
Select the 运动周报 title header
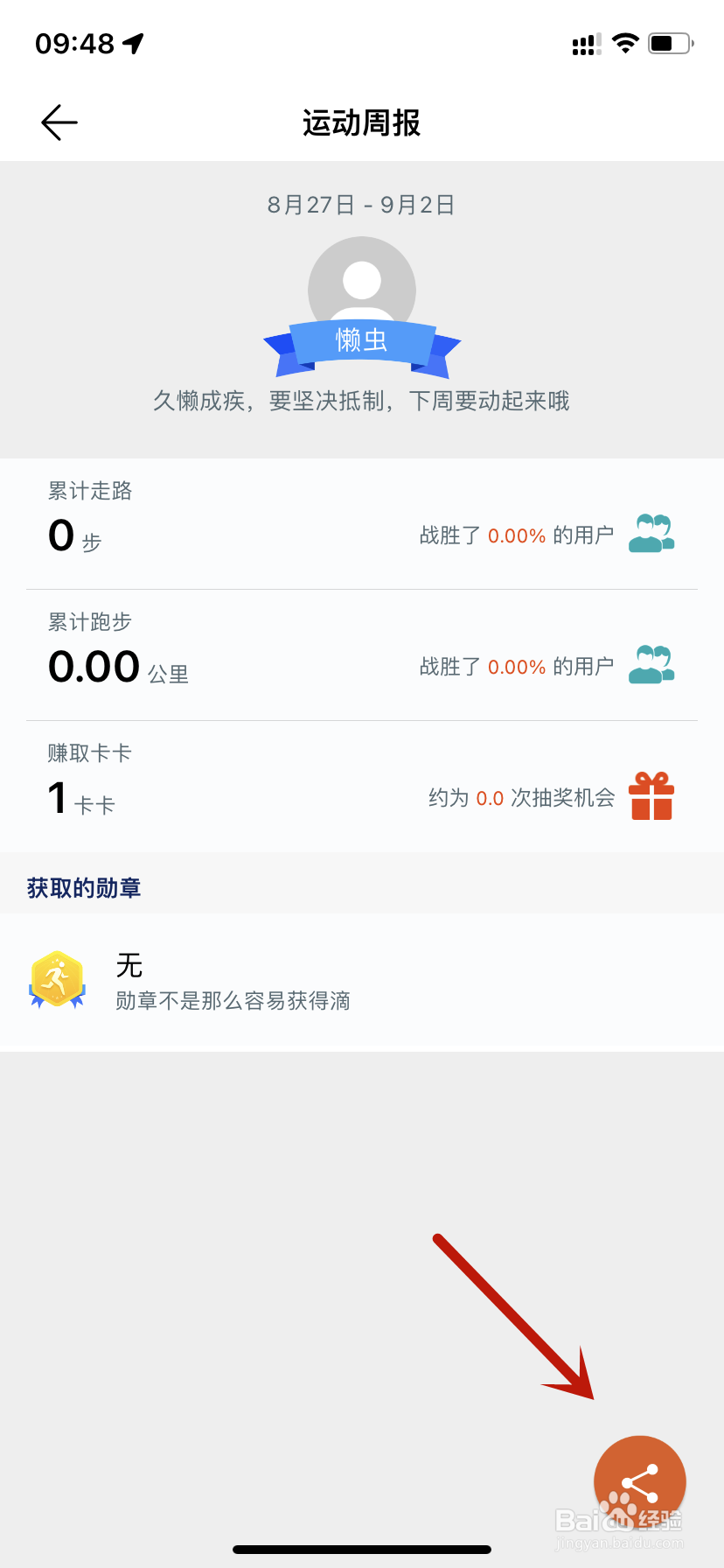click(362, 123)
